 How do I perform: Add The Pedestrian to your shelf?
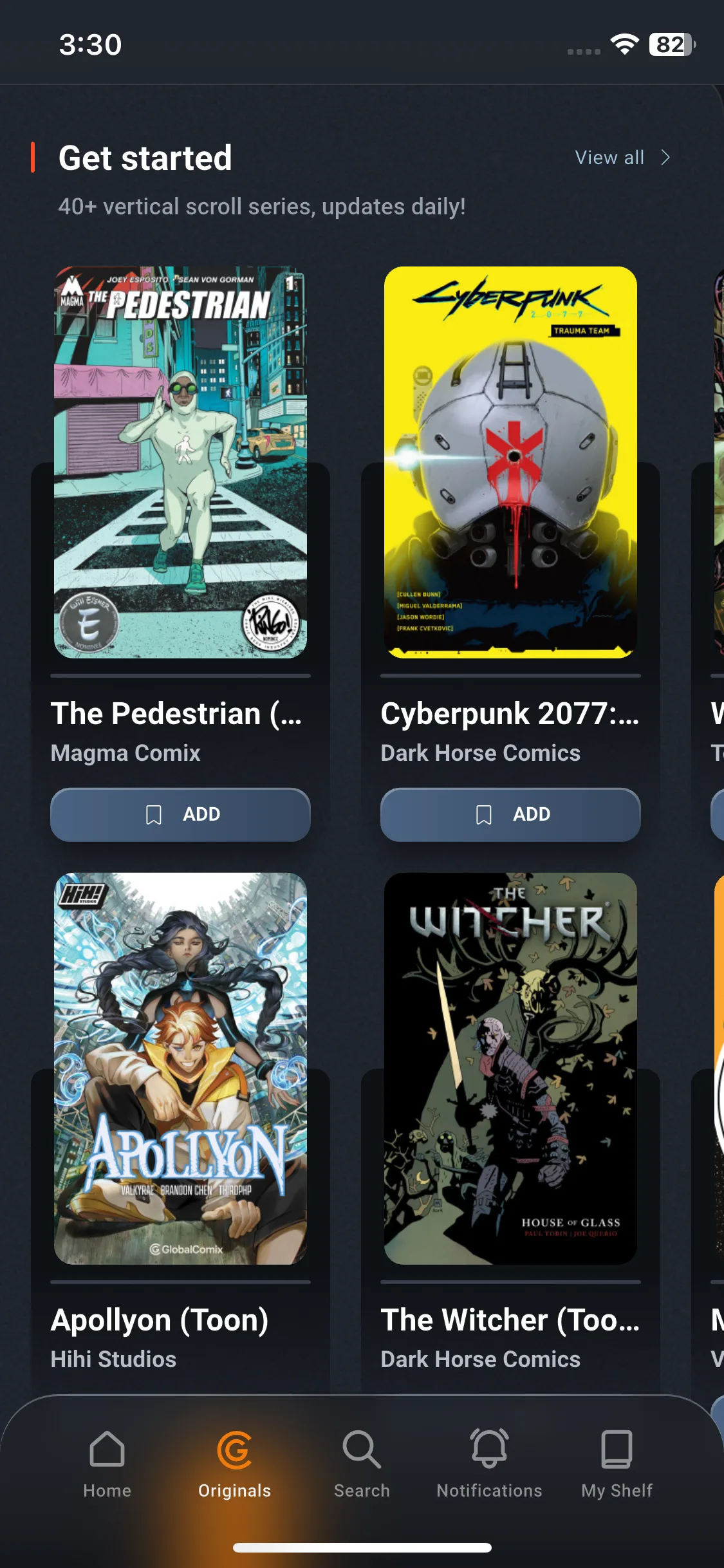click(x=180, y=814)
